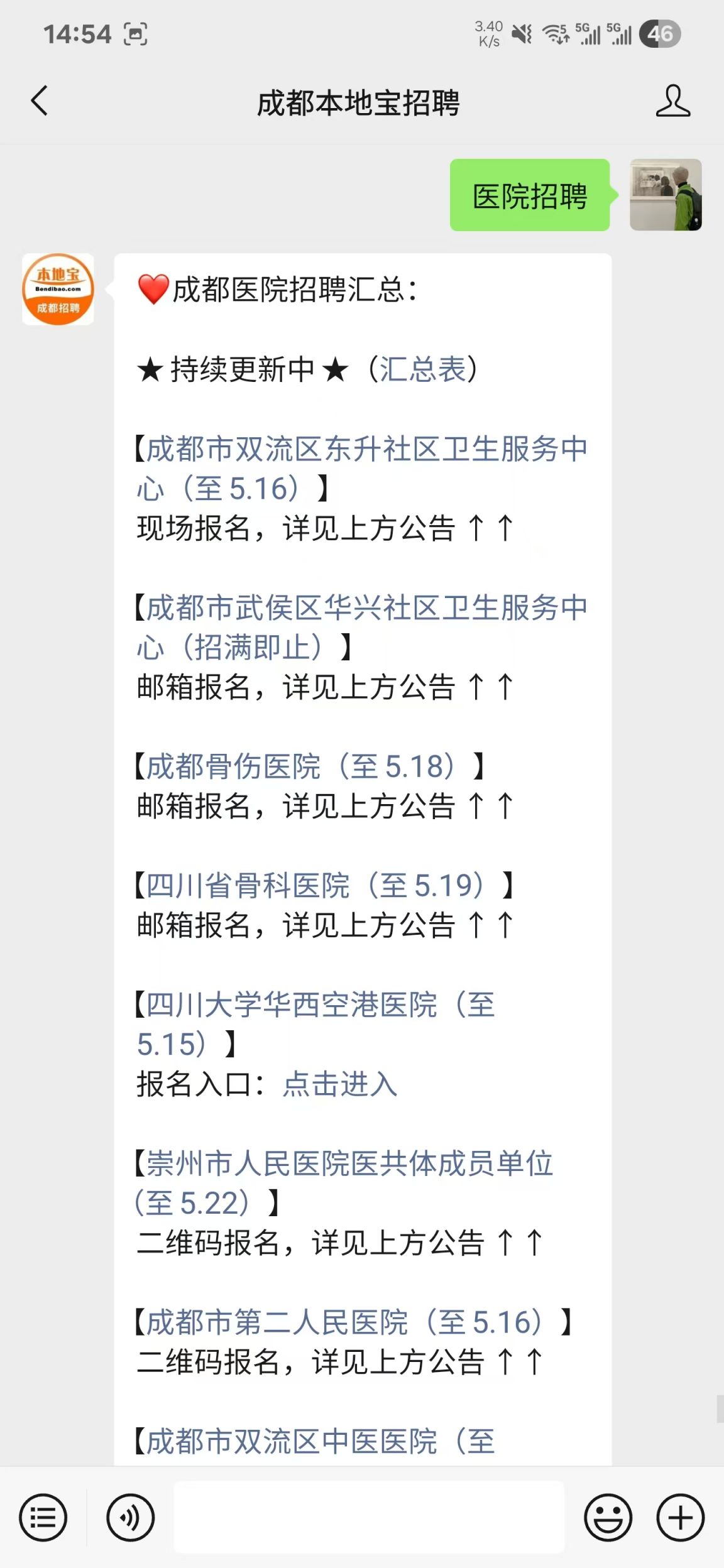
Task: Tap the 点击进入 registration link
Action: click(x=340, y=1084)
